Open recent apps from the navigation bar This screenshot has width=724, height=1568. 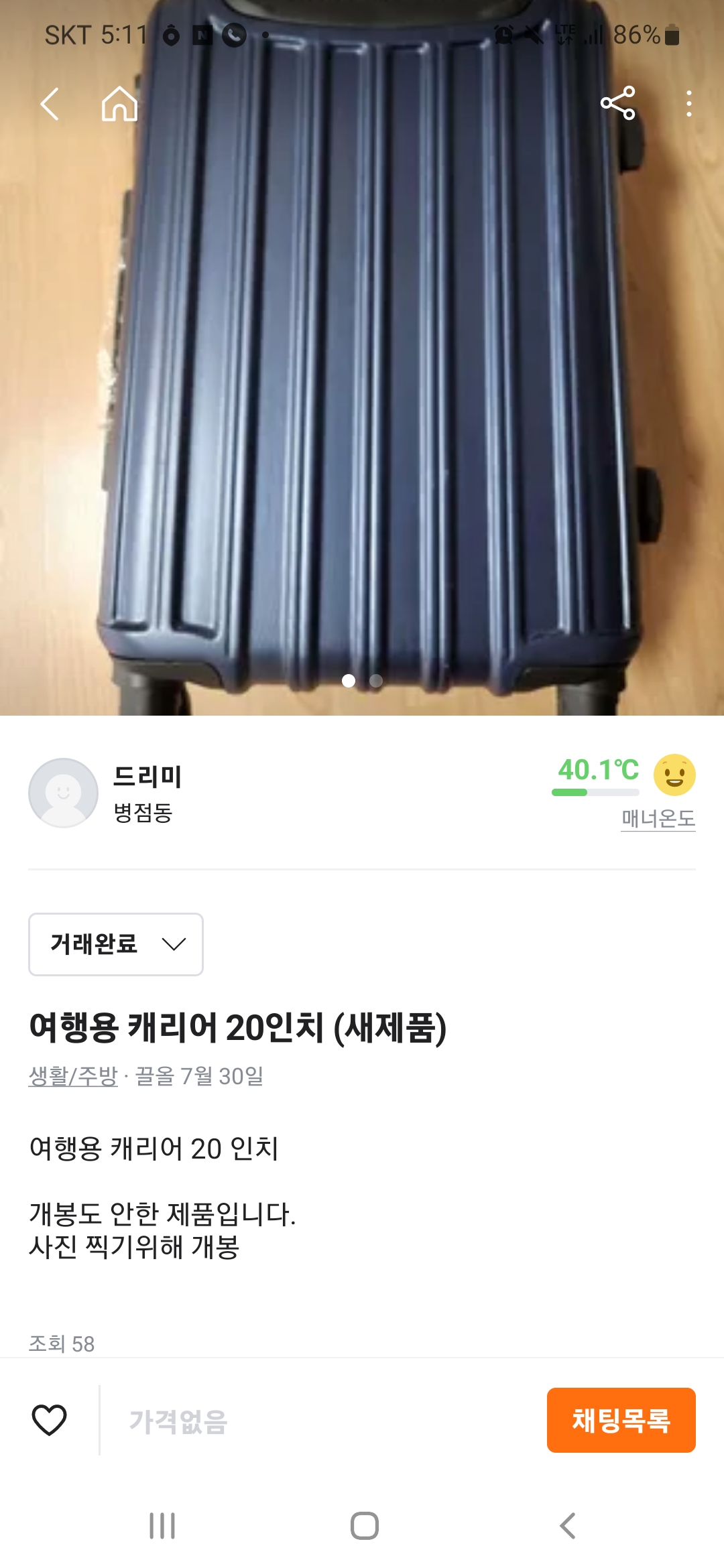pos(162,1526)
